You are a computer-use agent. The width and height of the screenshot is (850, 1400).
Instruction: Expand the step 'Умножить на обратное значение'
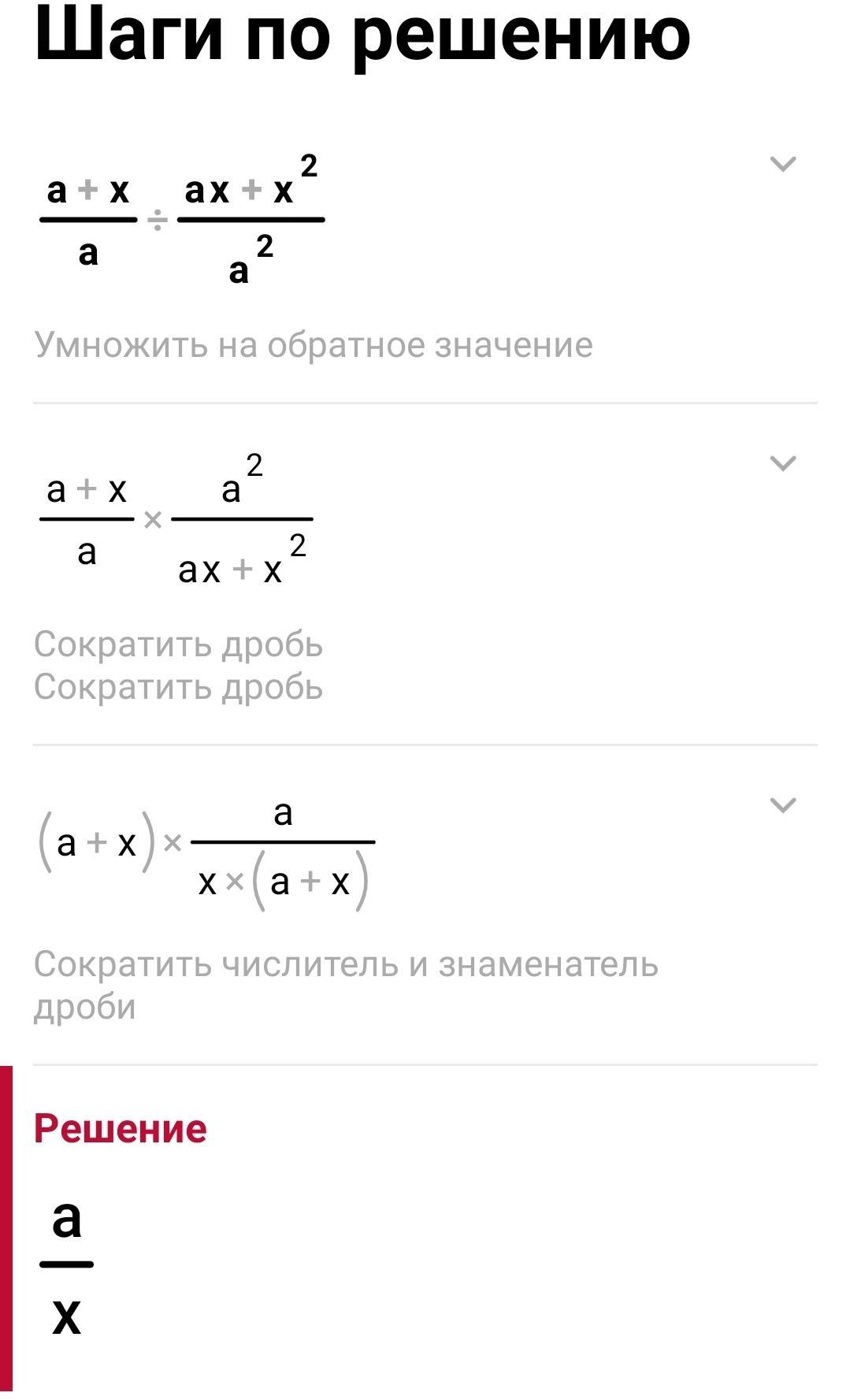pos(782,164)
